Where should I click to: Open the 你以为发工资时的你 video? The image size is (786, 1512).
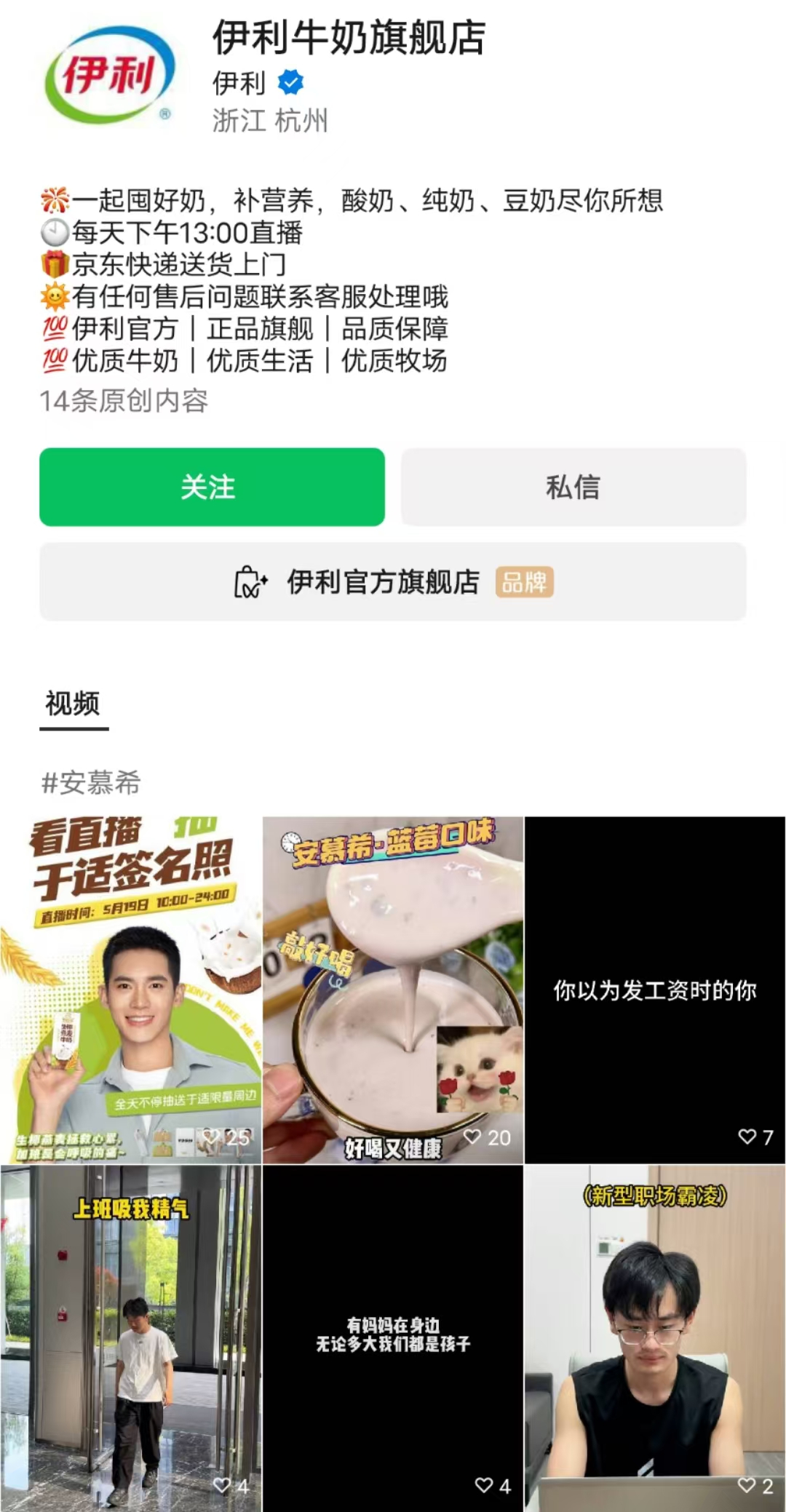coord(655,990)
